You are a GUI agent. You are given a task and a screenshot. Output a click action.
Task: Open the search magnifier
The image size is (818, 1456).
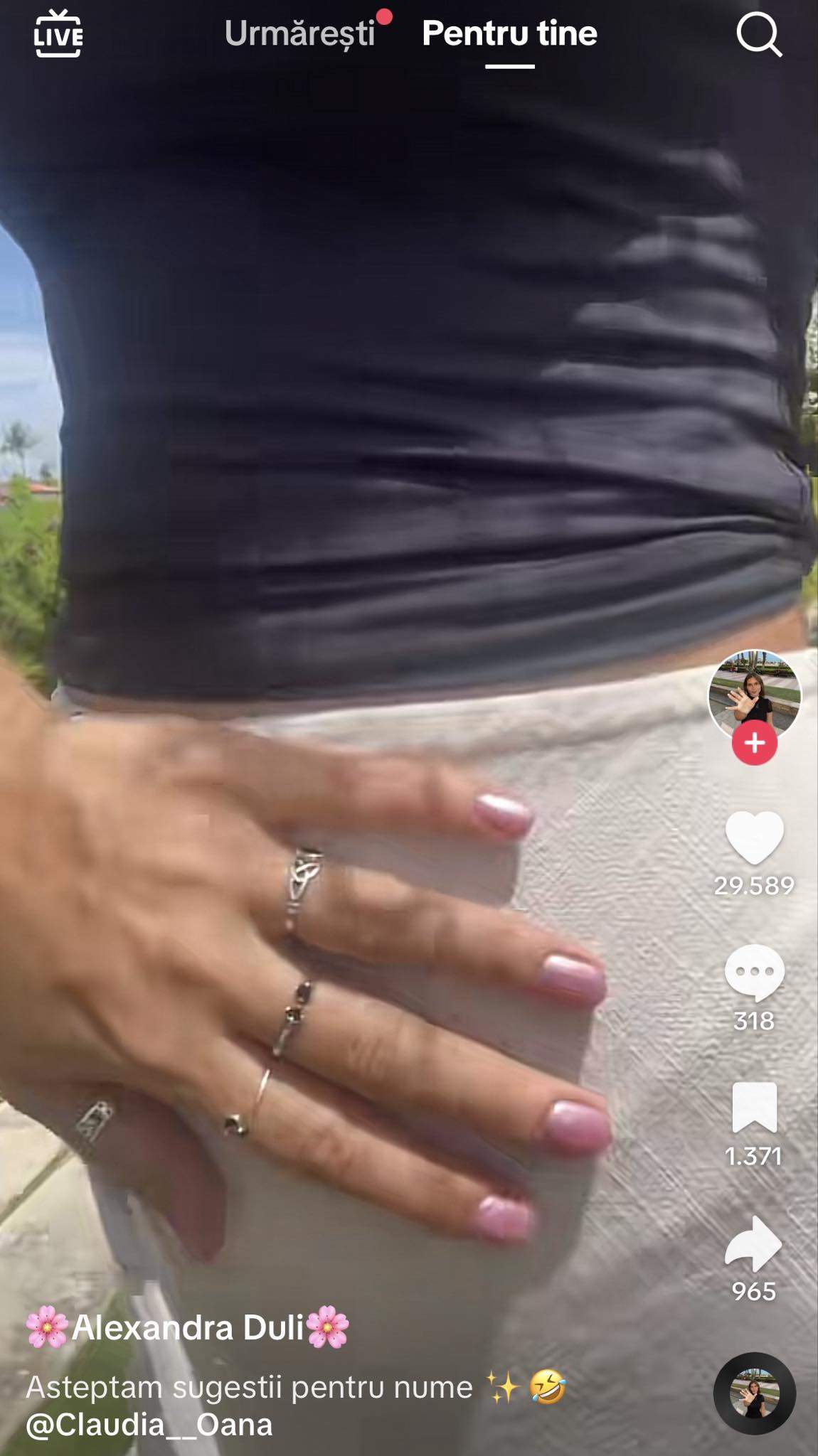pos(758,33)
